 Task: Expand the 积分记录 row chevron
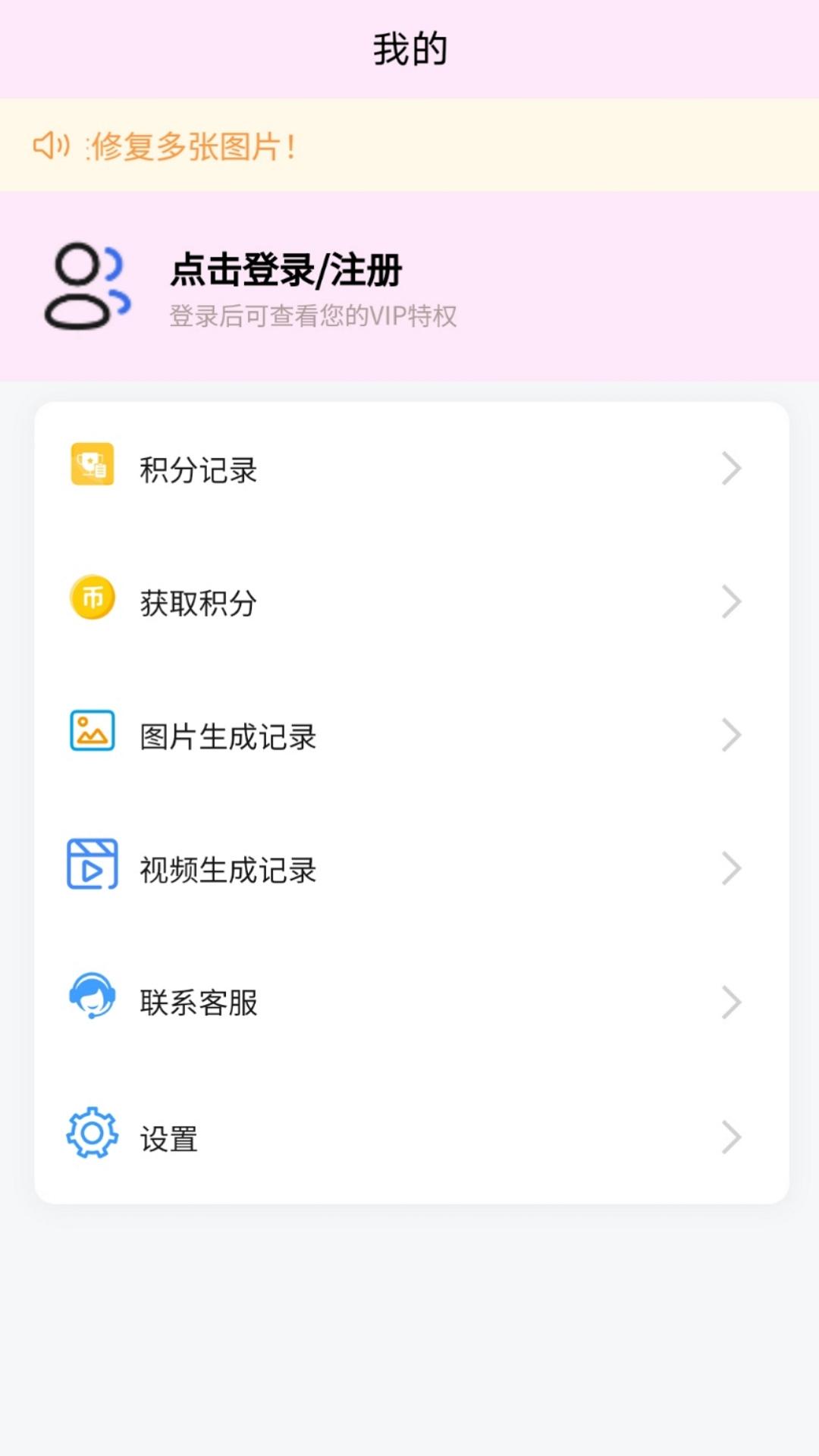pos(730,468)
